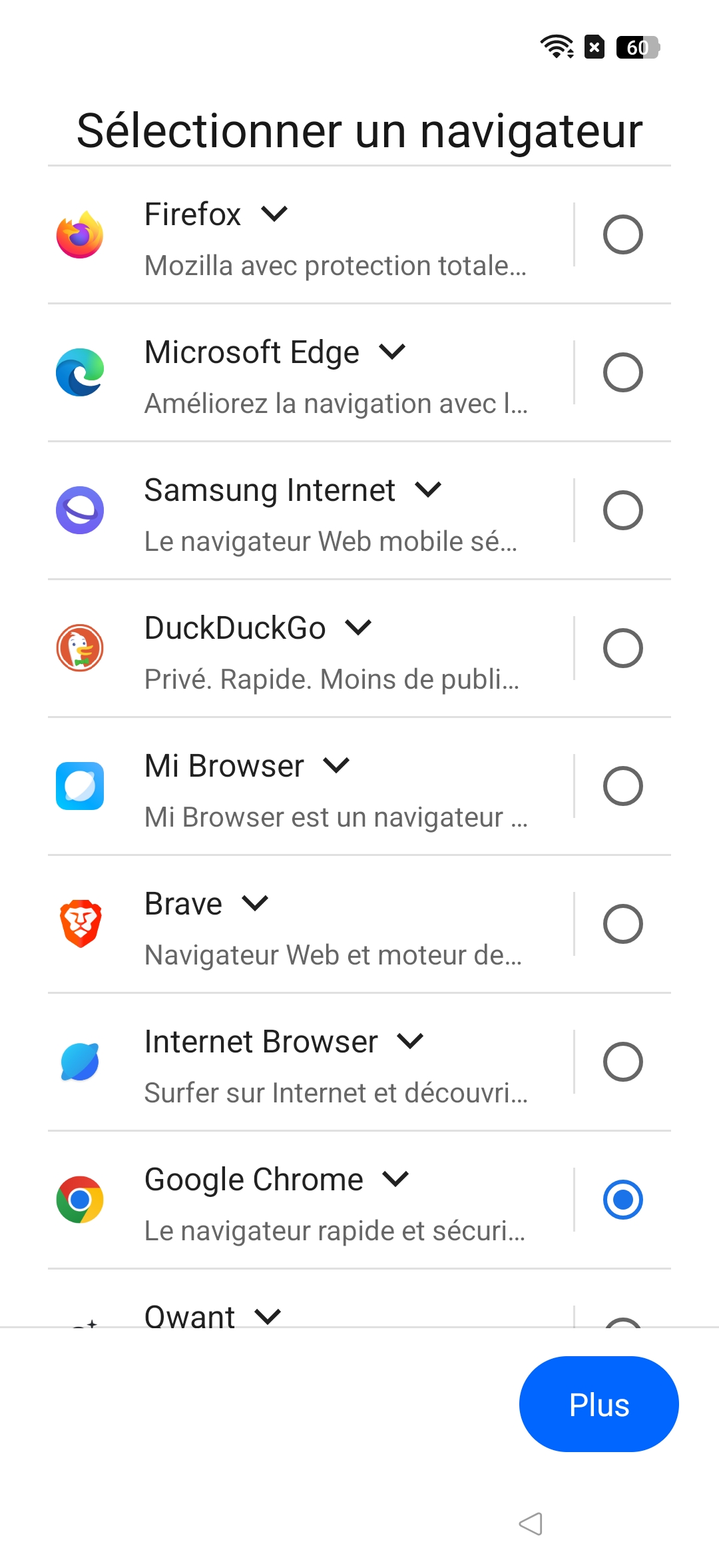
Task: Select Firefox radio button
Action: point(622,234)
